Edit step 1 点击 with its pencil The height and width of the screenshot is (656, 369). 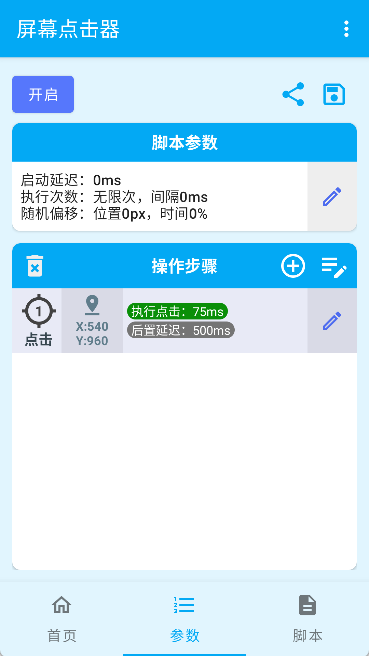[x=332, y=321]
